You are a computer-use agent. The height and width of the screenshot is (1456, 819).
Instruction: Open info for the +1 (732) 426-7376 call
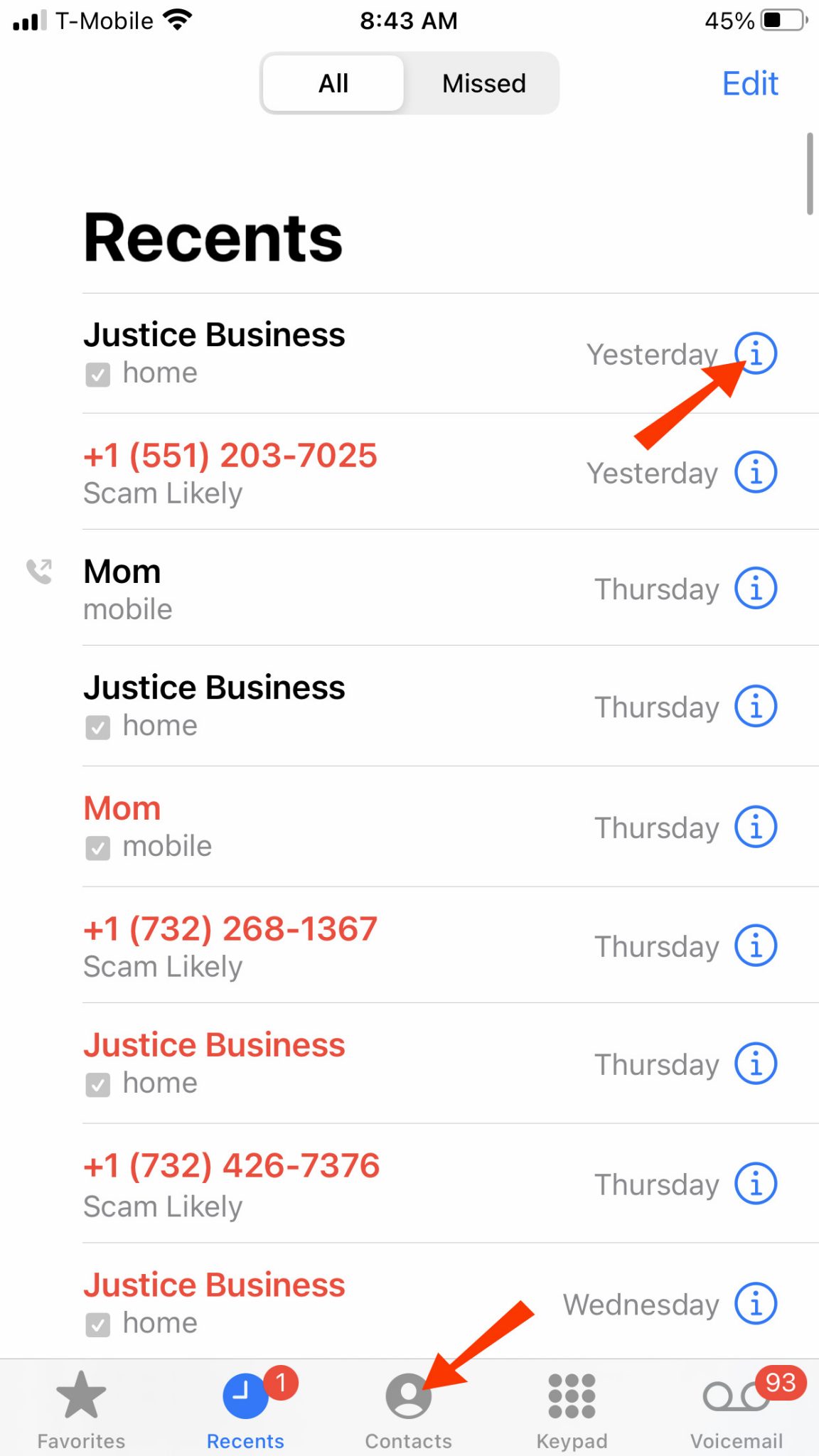pos(755,1184)
